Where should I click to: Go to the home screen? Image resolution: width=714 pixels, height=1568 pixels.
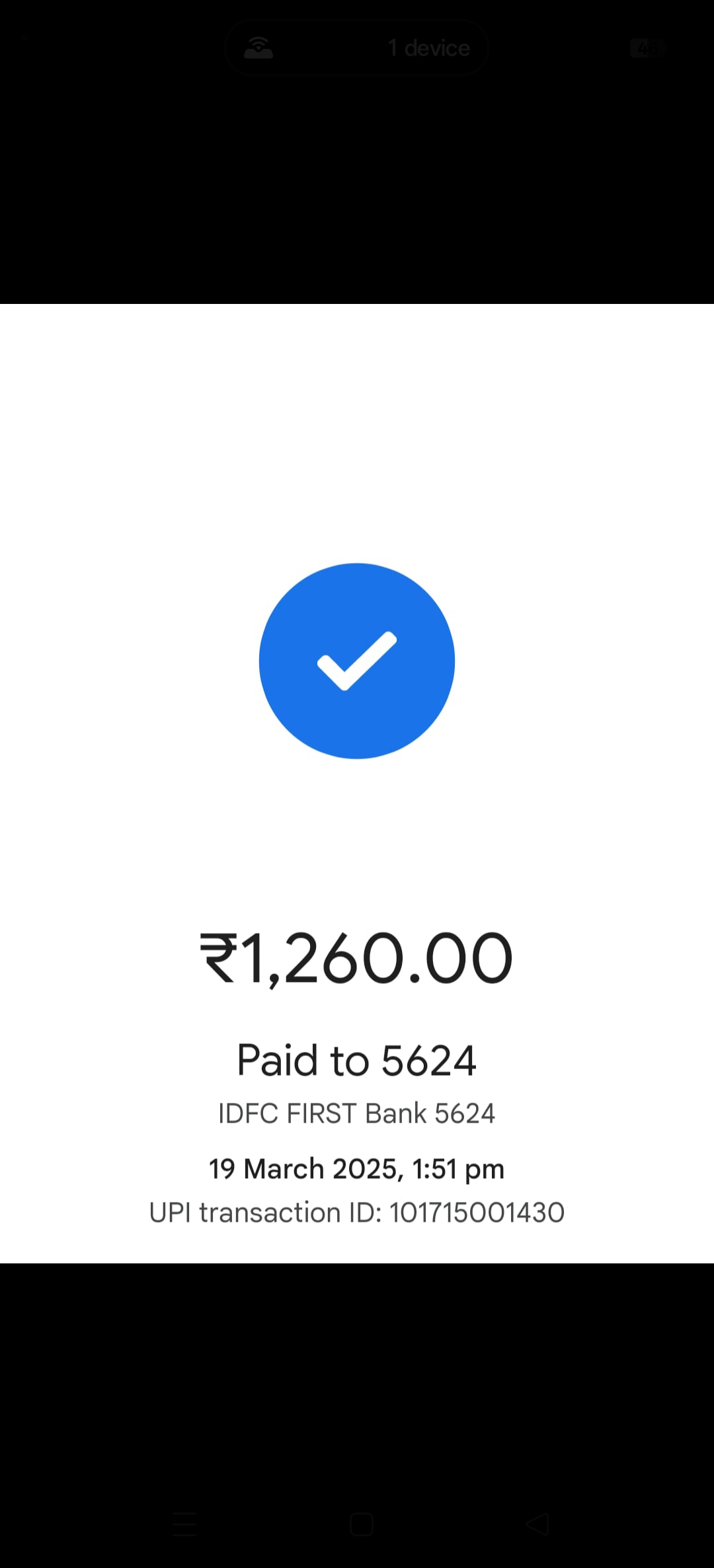click(361, 1524)
